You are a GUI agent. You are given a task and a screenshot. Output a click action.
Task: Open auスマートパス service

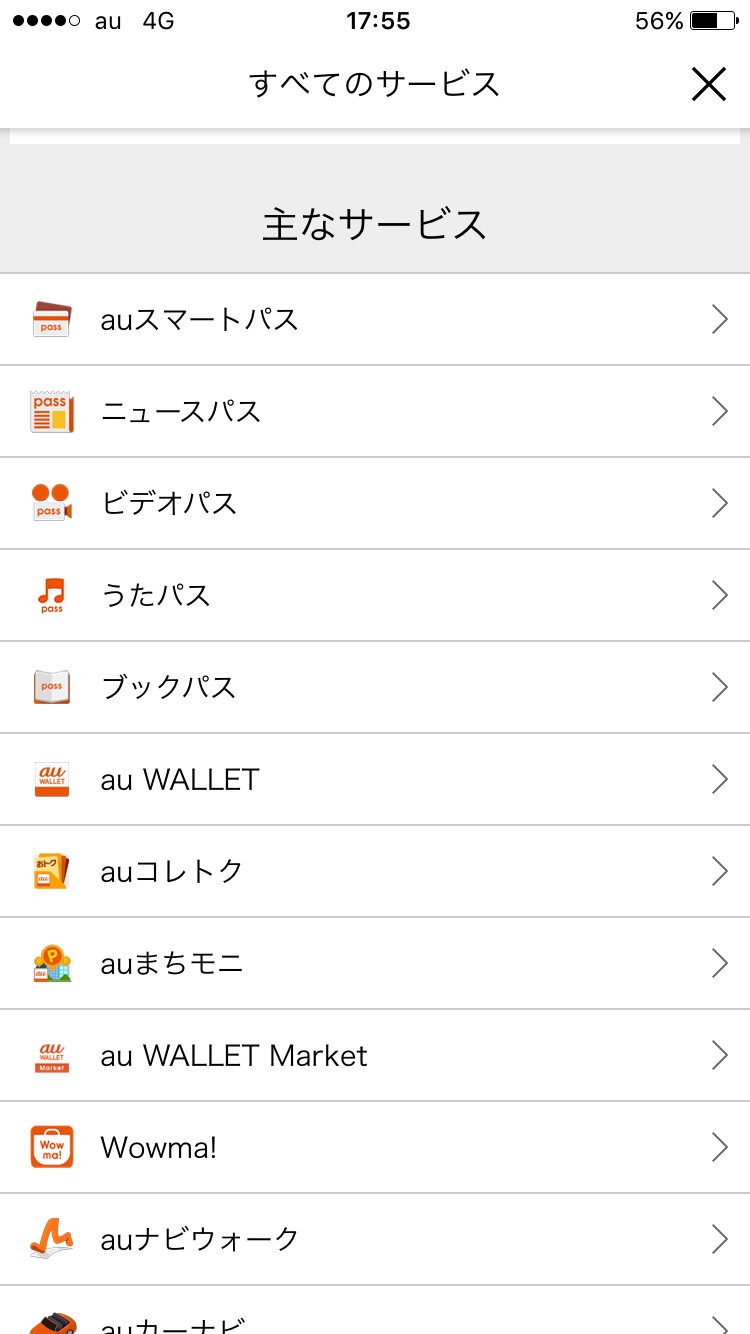pos(375,320)
